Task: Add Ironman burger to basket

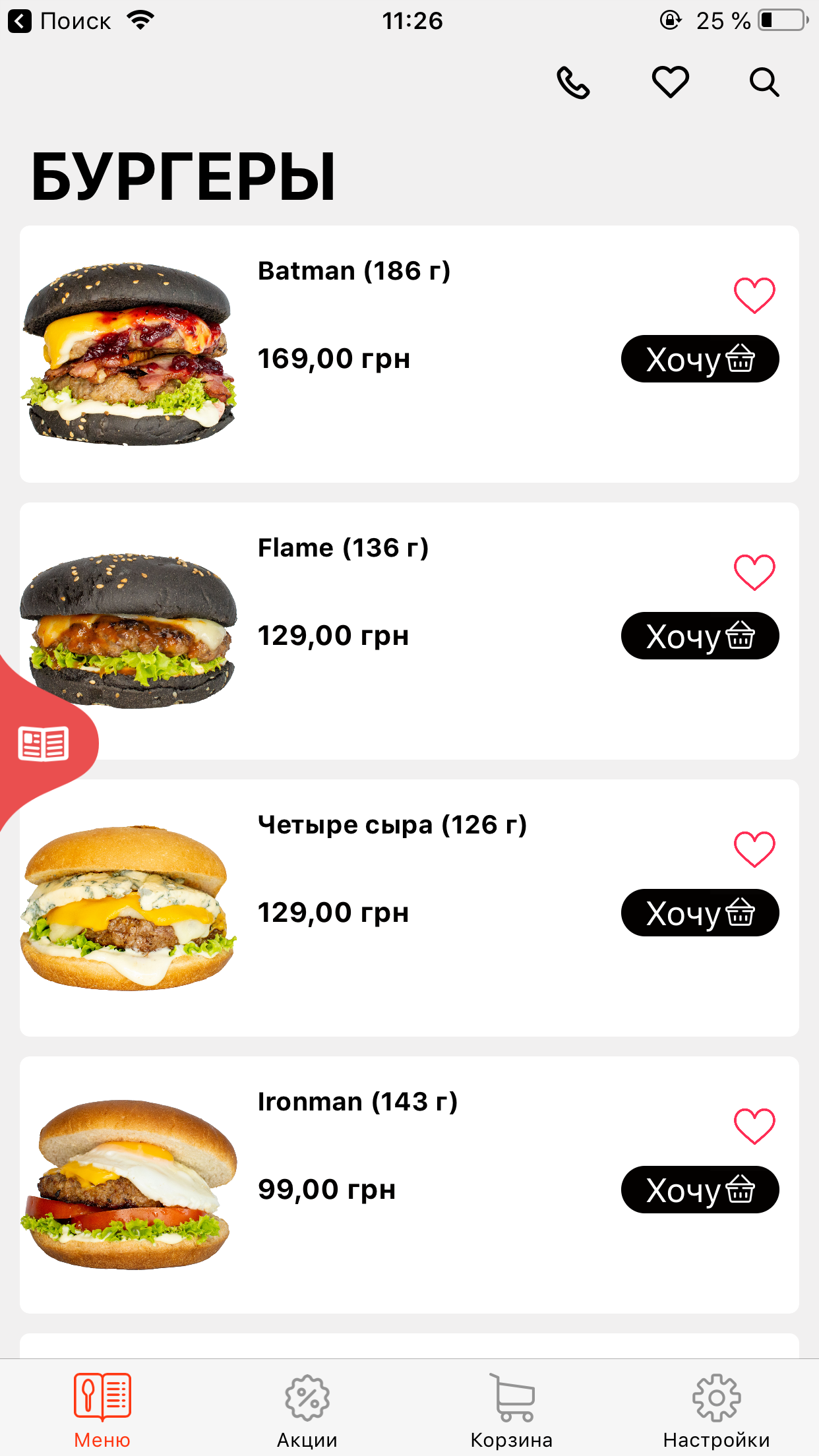Action: click(x=700, y=1190)
